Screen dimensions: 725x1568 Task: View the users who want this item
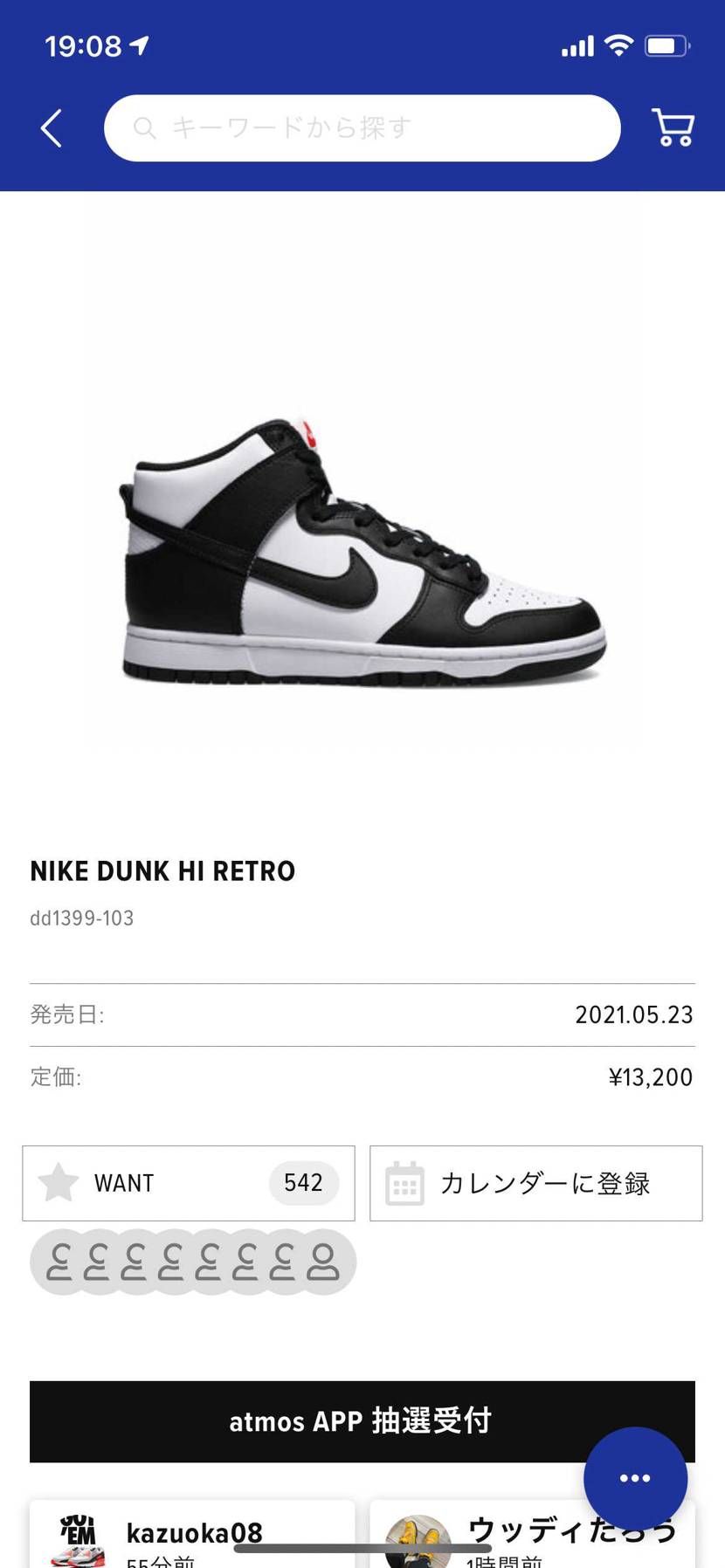193,1262
